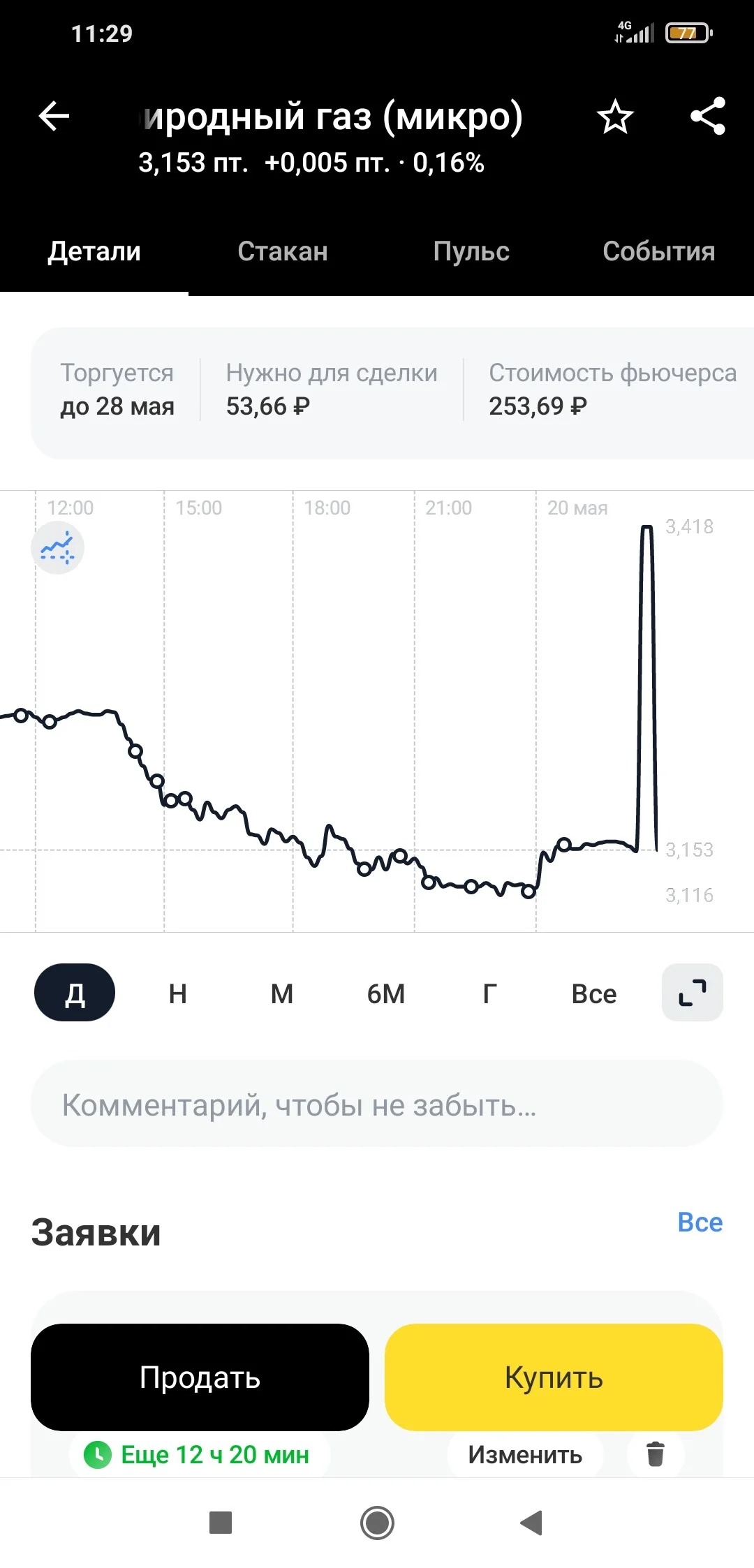Open all orders via the Все link
Image resolution: width=754 pixels, height=1568 pixels.
700,1222
